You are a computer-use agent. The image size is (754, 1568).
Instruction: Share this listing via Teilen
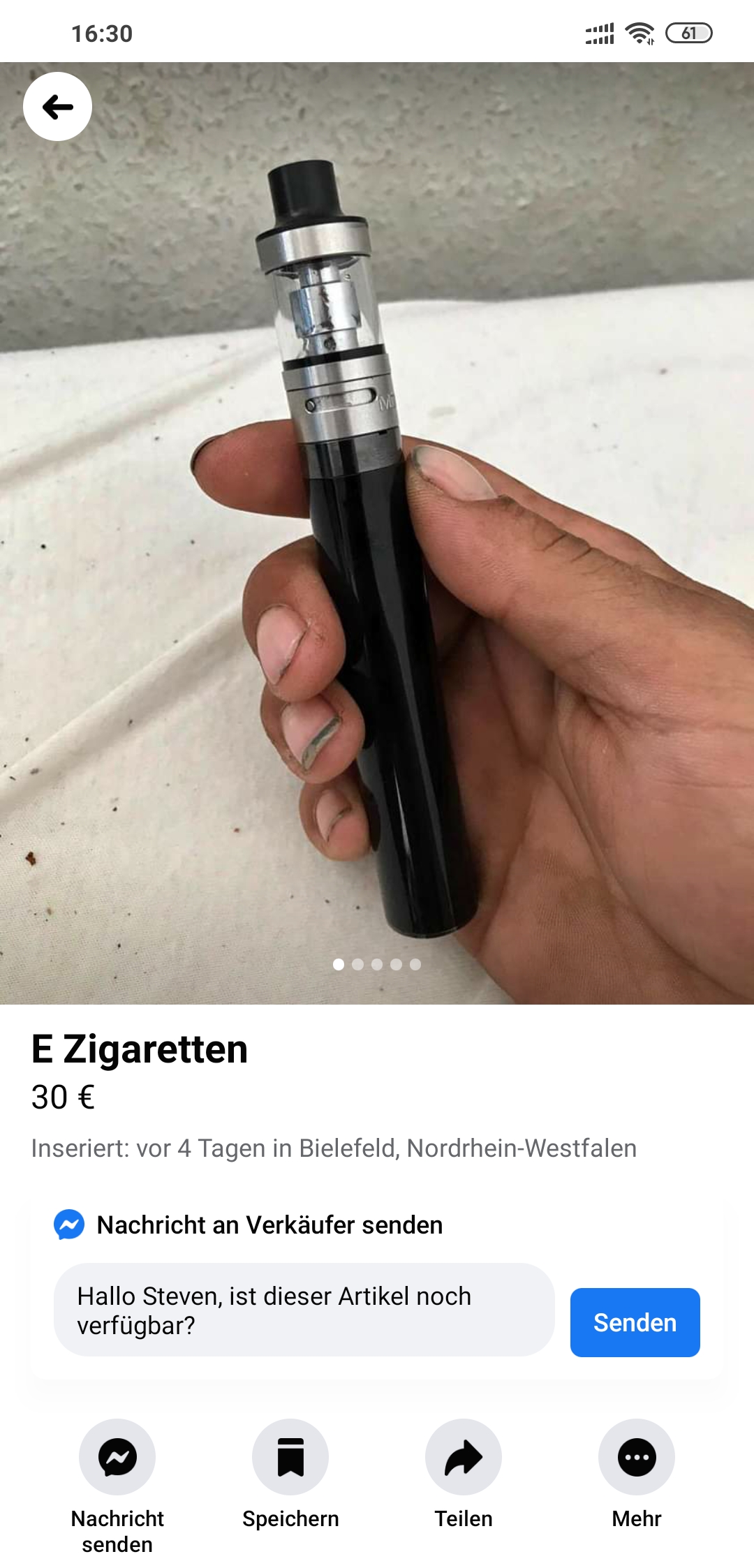(x=464, y=1457)
